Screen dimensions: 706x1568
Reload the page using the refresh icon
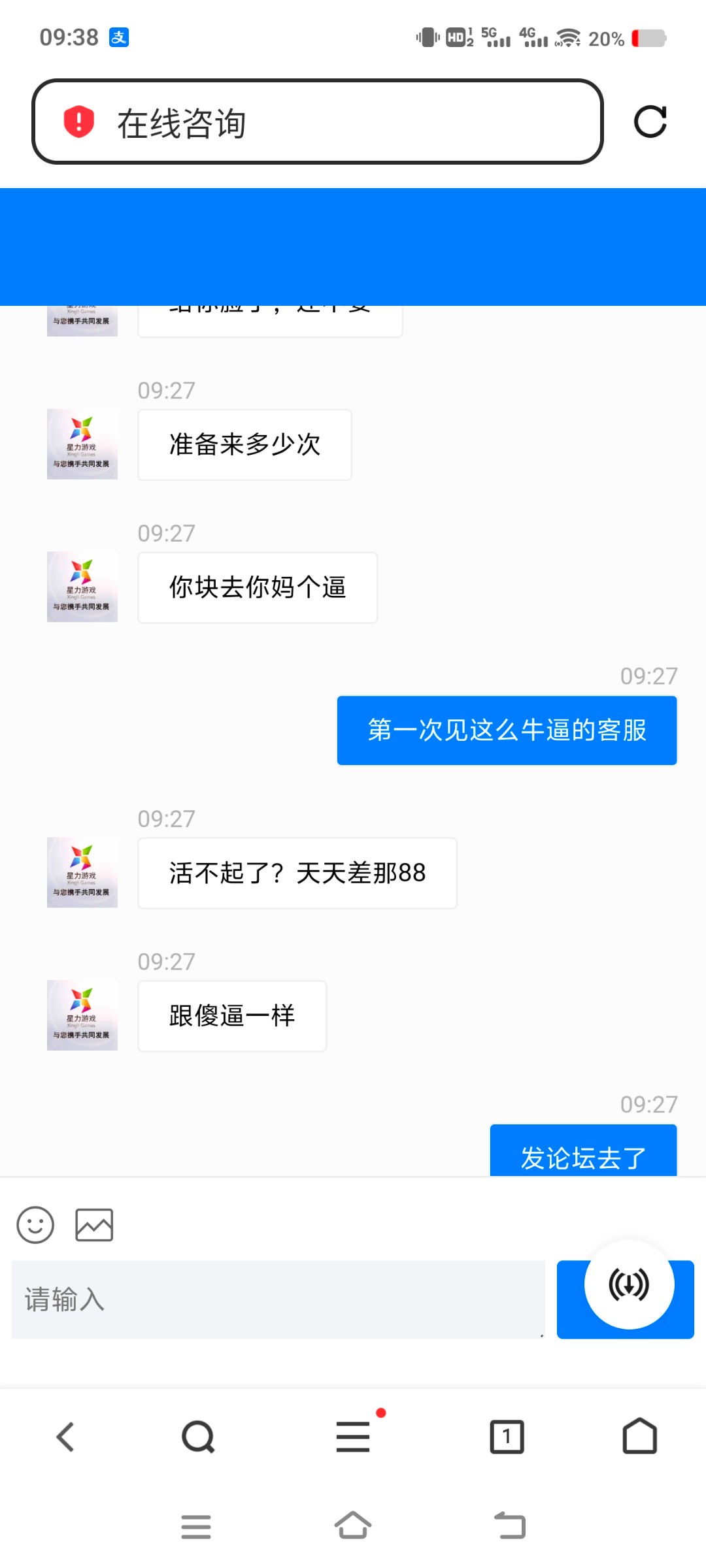click(x=651, y=121)
